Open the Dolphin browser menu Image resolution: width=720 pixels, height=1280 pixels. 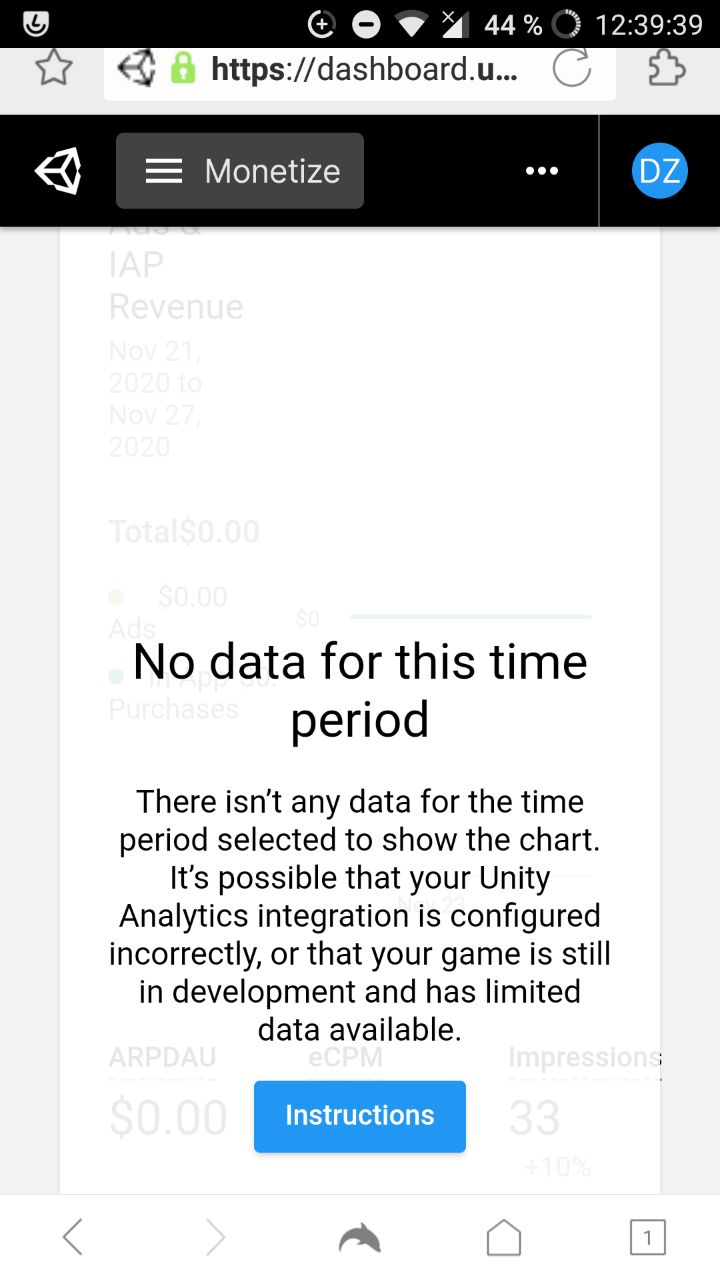click(360, 1239)
